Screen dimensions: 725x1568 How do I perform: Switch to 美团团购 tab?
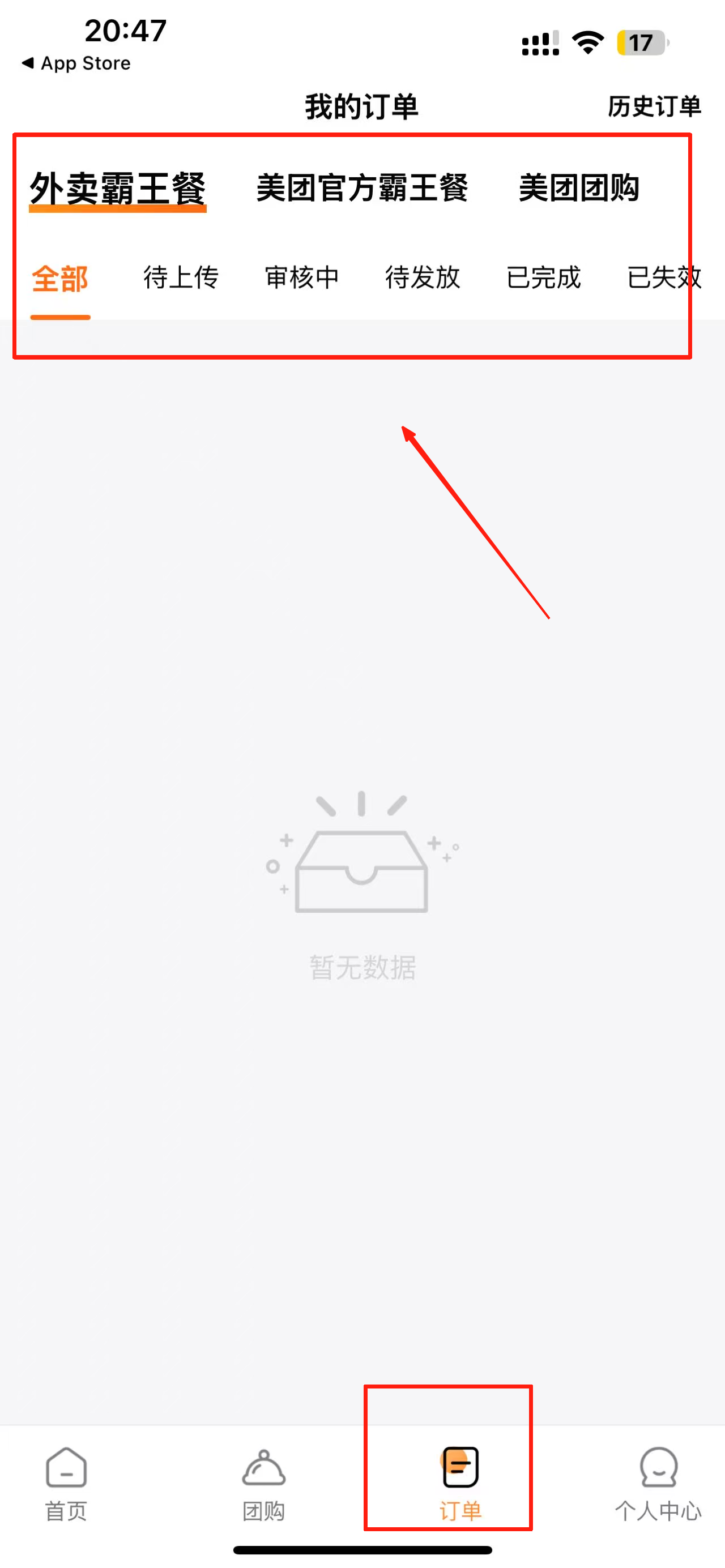(579, 187)
